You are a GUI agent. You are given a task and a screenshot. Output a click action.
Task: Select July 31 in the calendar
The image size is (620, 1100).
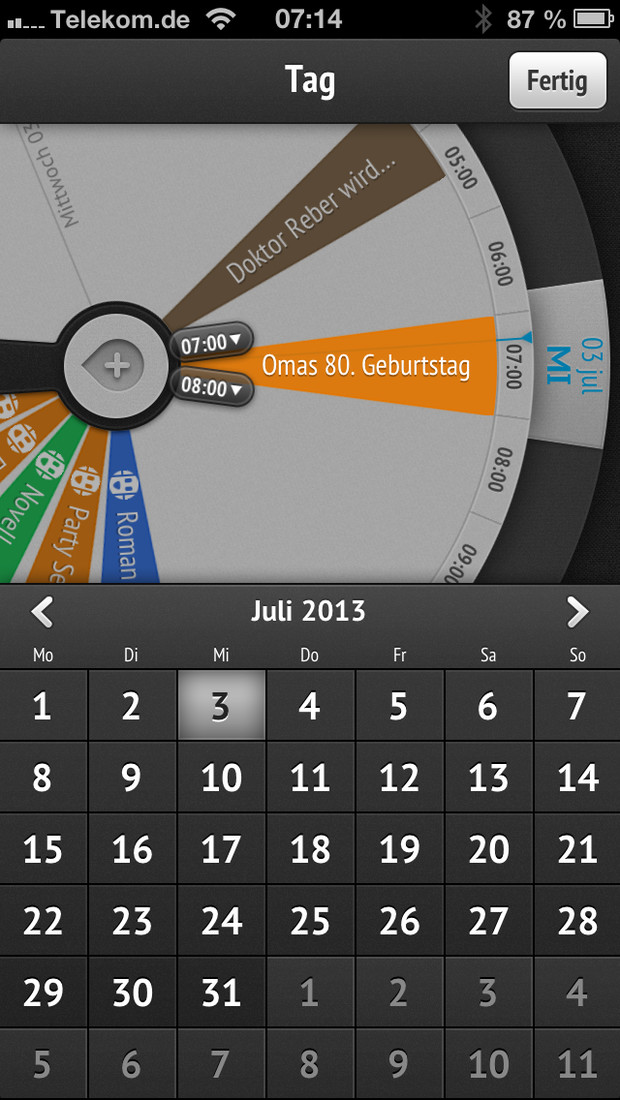tap(221, 993)
